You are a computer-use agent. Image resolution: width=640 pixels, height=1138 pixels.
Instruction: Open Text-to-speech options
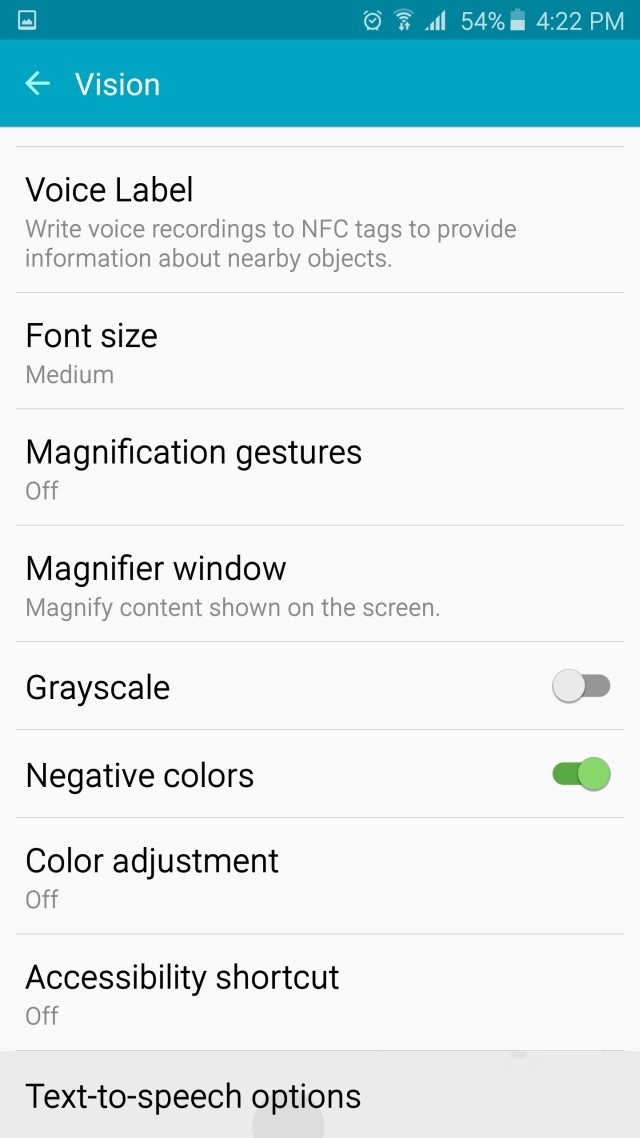[320, 1094]
